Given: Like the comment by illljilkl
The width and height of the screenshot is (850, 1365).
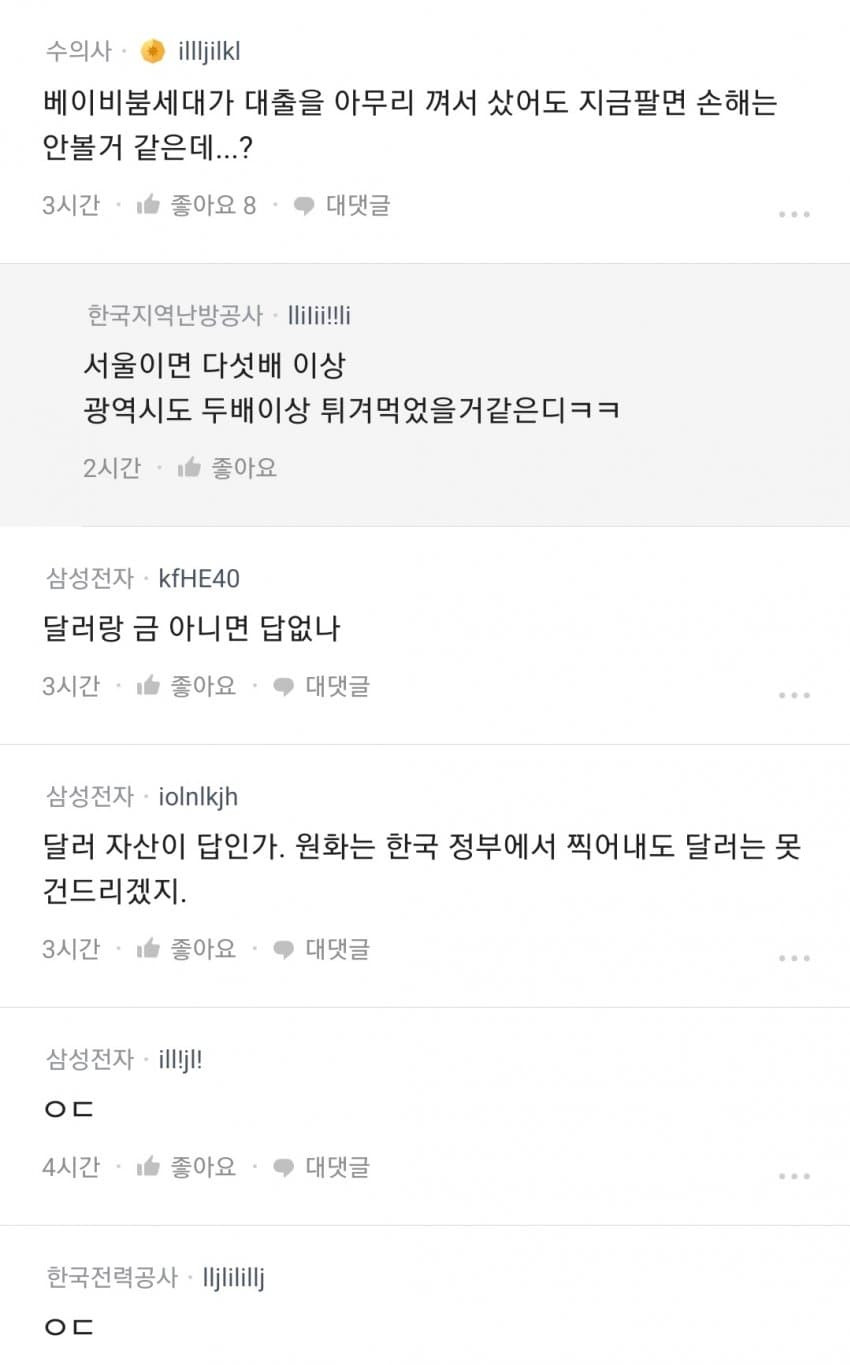Looking at the screenshot, I should click(195, 206).
